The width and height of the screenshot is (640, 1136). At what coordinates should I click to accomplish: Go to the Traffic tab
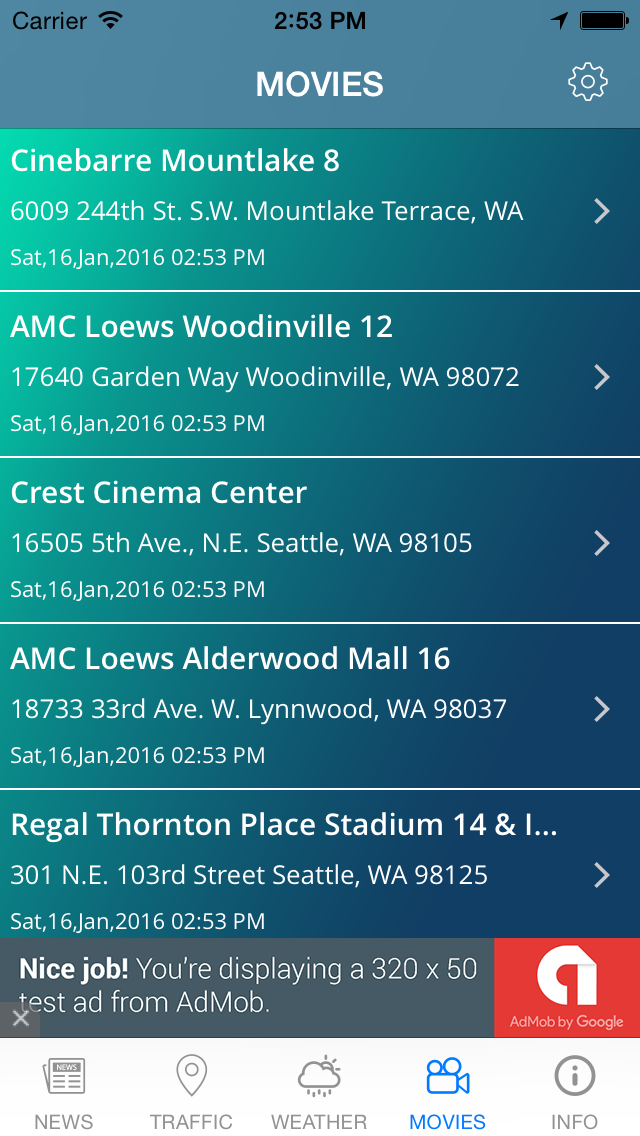coord(191,1094)
